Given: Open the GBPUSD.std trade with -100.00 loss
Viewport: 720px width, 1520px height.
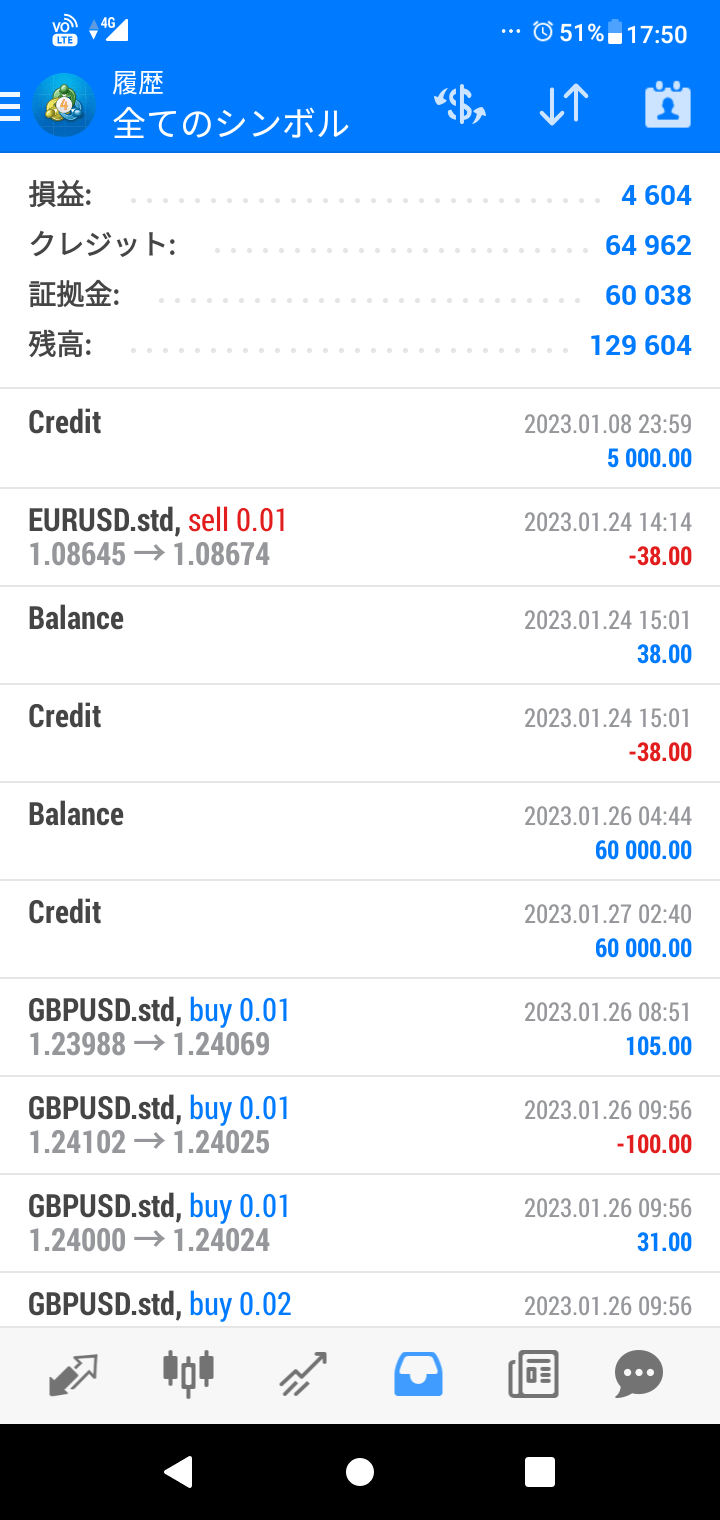Looking at the screenshot, I should point(360,1125).
